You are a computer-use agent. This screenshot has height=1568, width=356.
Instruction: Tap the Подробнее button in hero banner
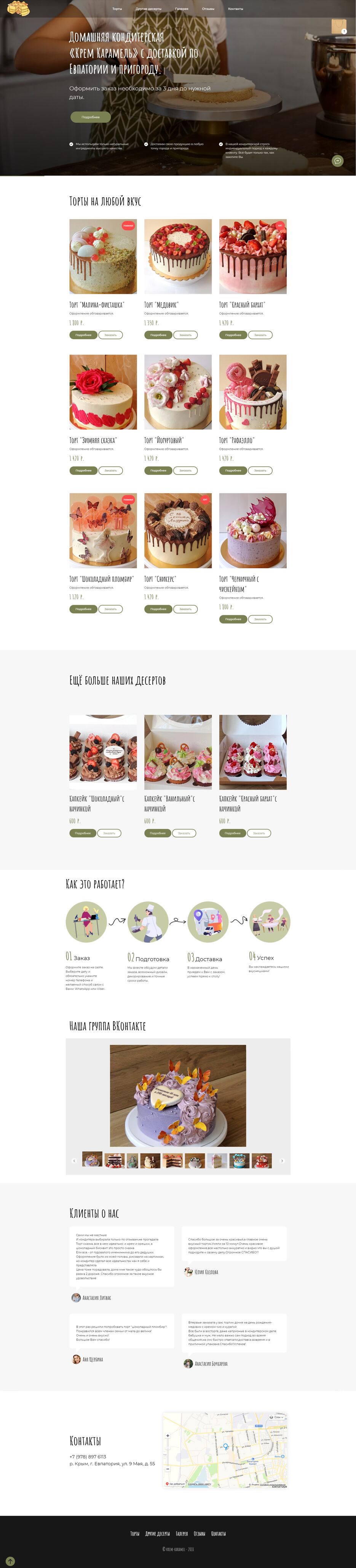[90, 117]
